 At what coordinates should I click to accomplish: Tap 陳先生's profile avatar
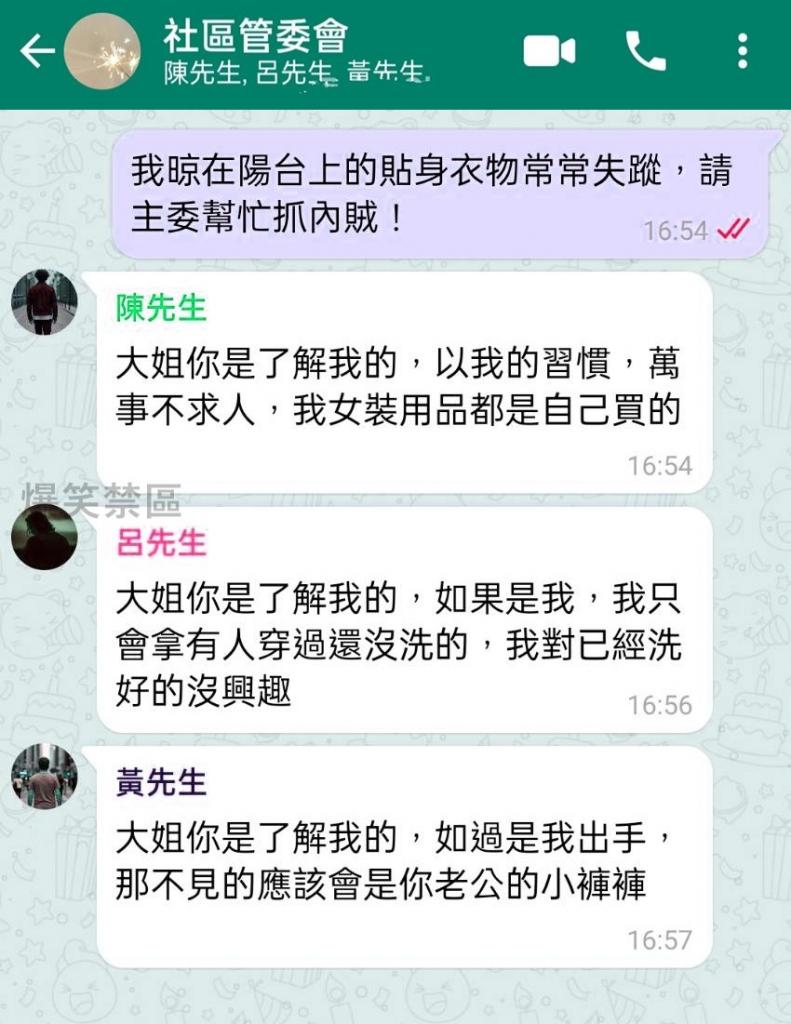(x=44, y=303)
